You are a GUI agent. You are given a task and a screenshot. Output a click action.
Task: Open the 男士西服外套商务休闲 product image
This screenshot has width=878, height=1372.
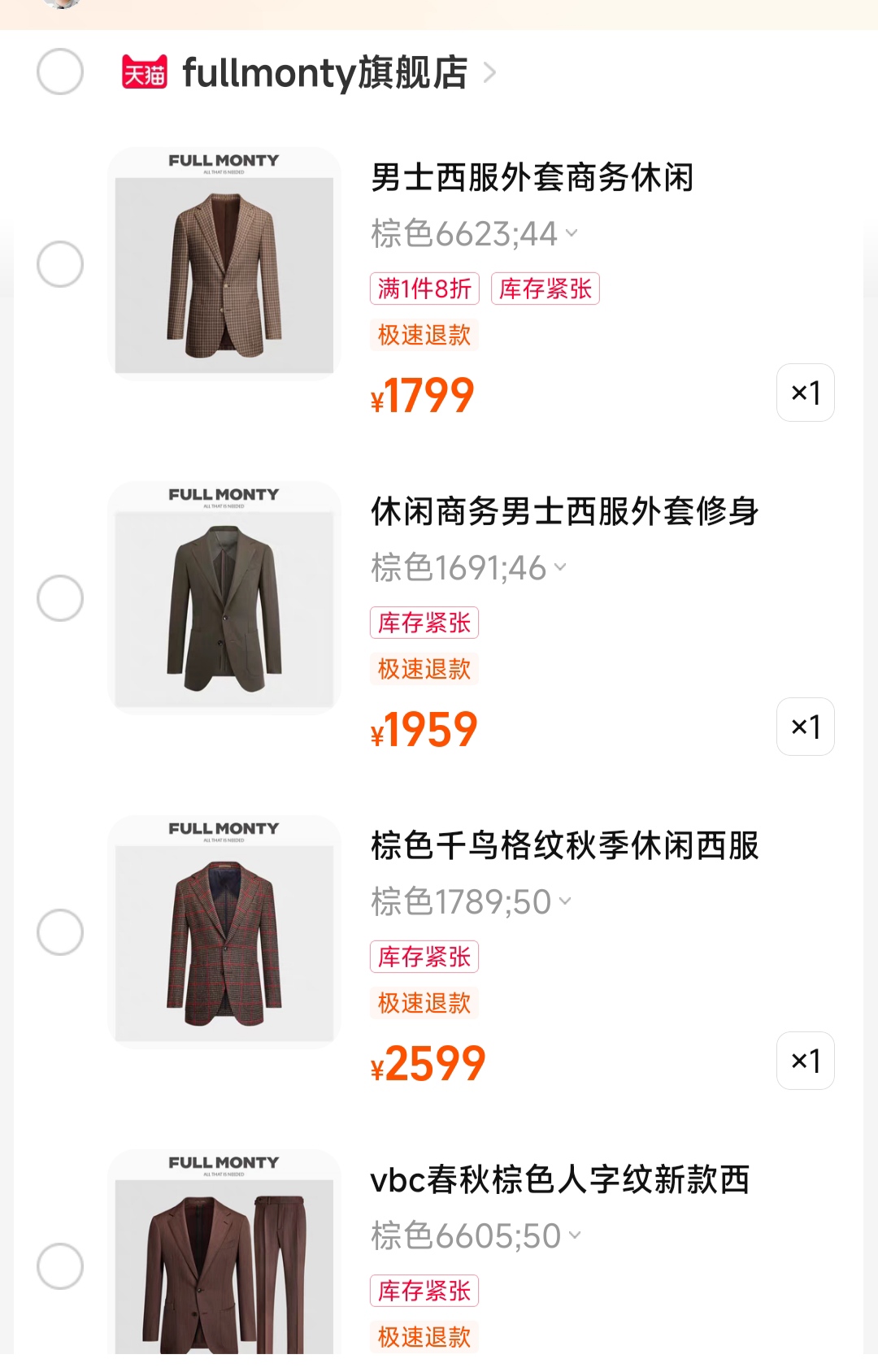click(224, 264)
